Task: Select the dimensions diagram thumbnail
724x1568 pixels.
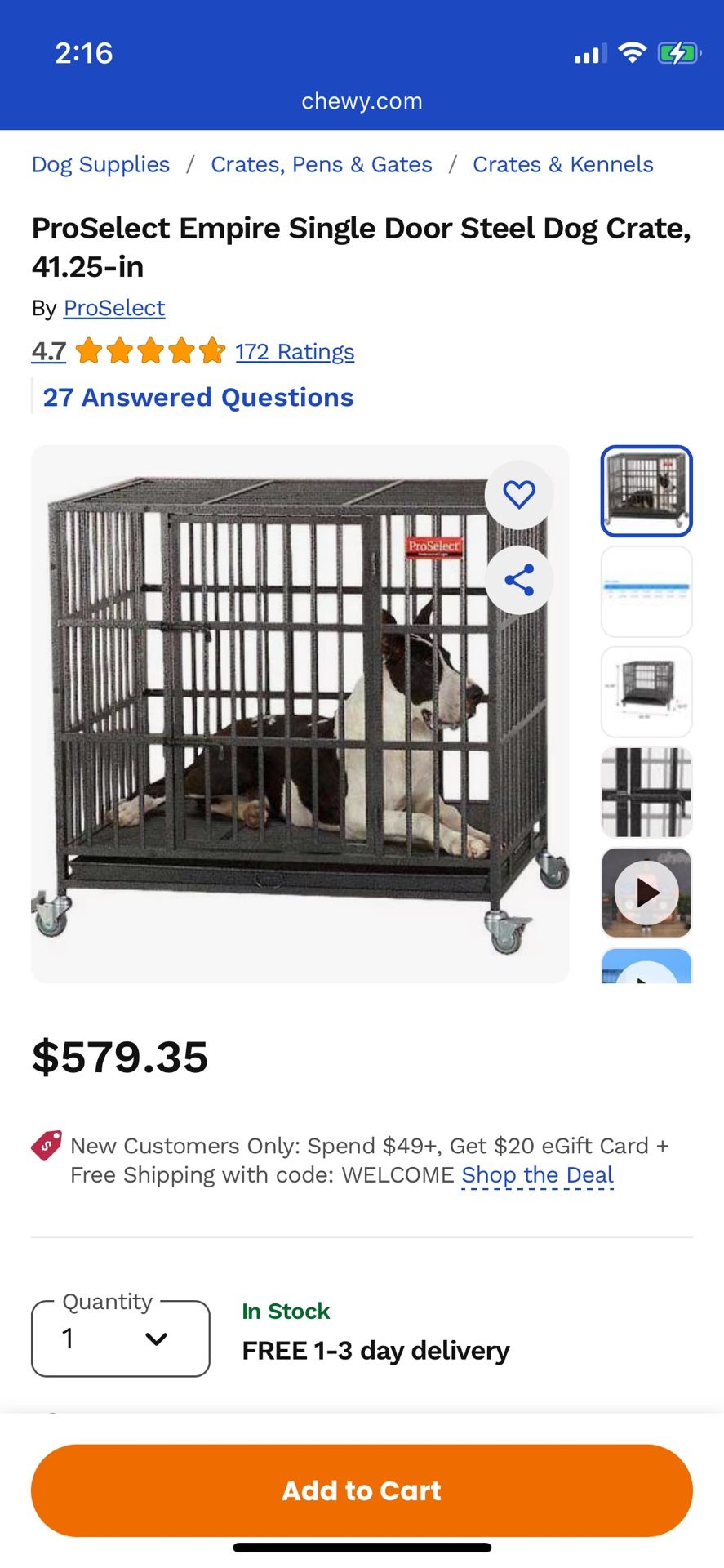Action: point(646,693)
